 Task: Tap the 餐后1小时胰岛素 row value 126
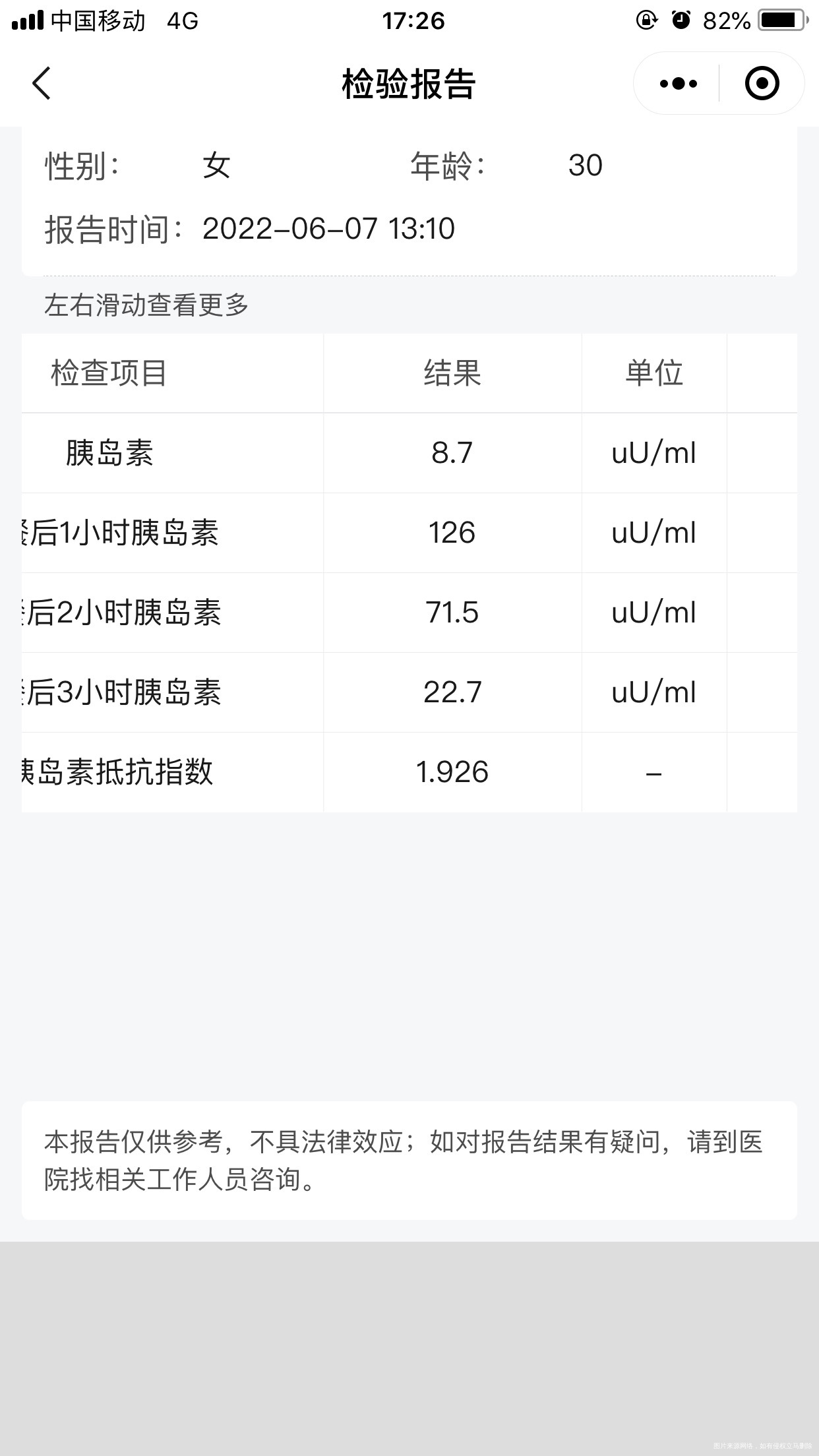pos(452,533)
